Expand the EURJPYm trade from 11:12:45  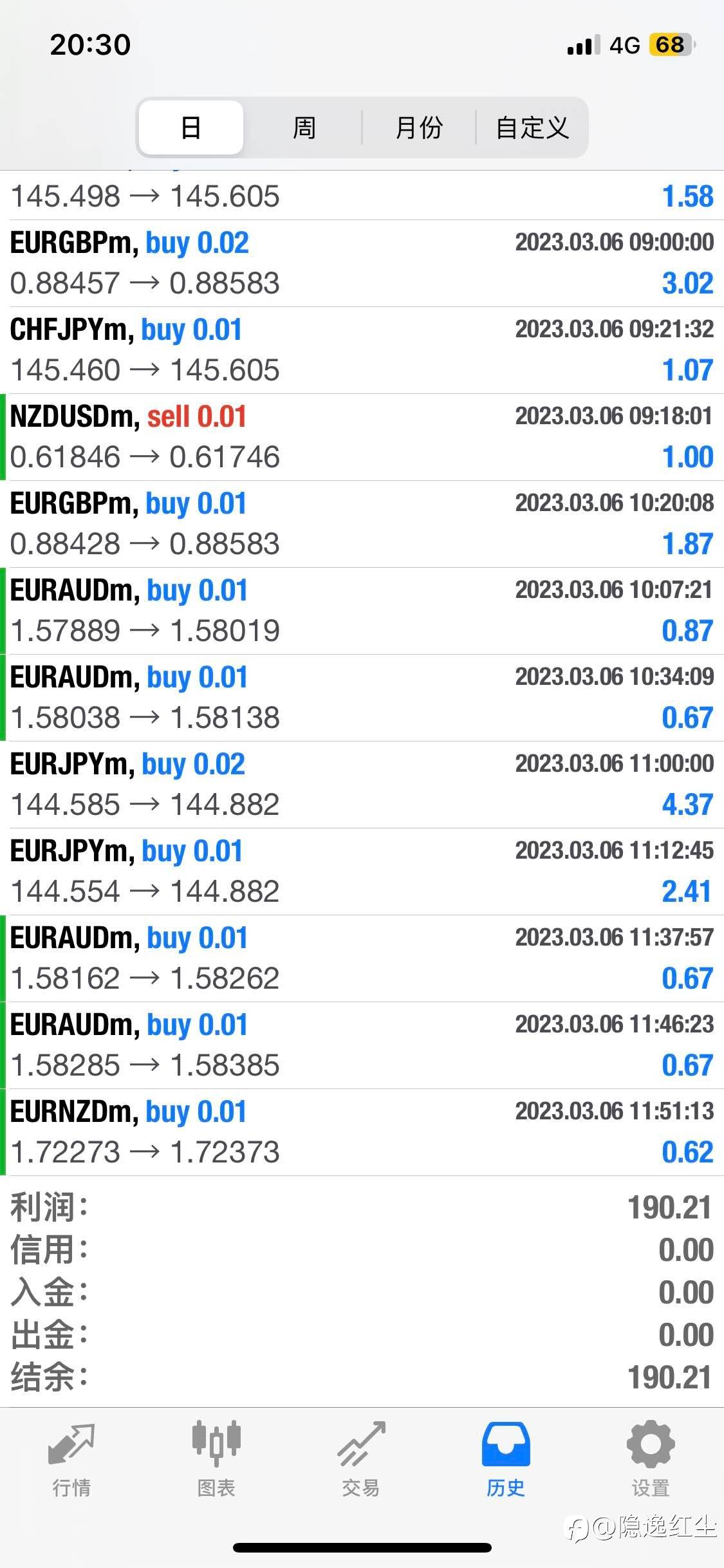[362, 872]
